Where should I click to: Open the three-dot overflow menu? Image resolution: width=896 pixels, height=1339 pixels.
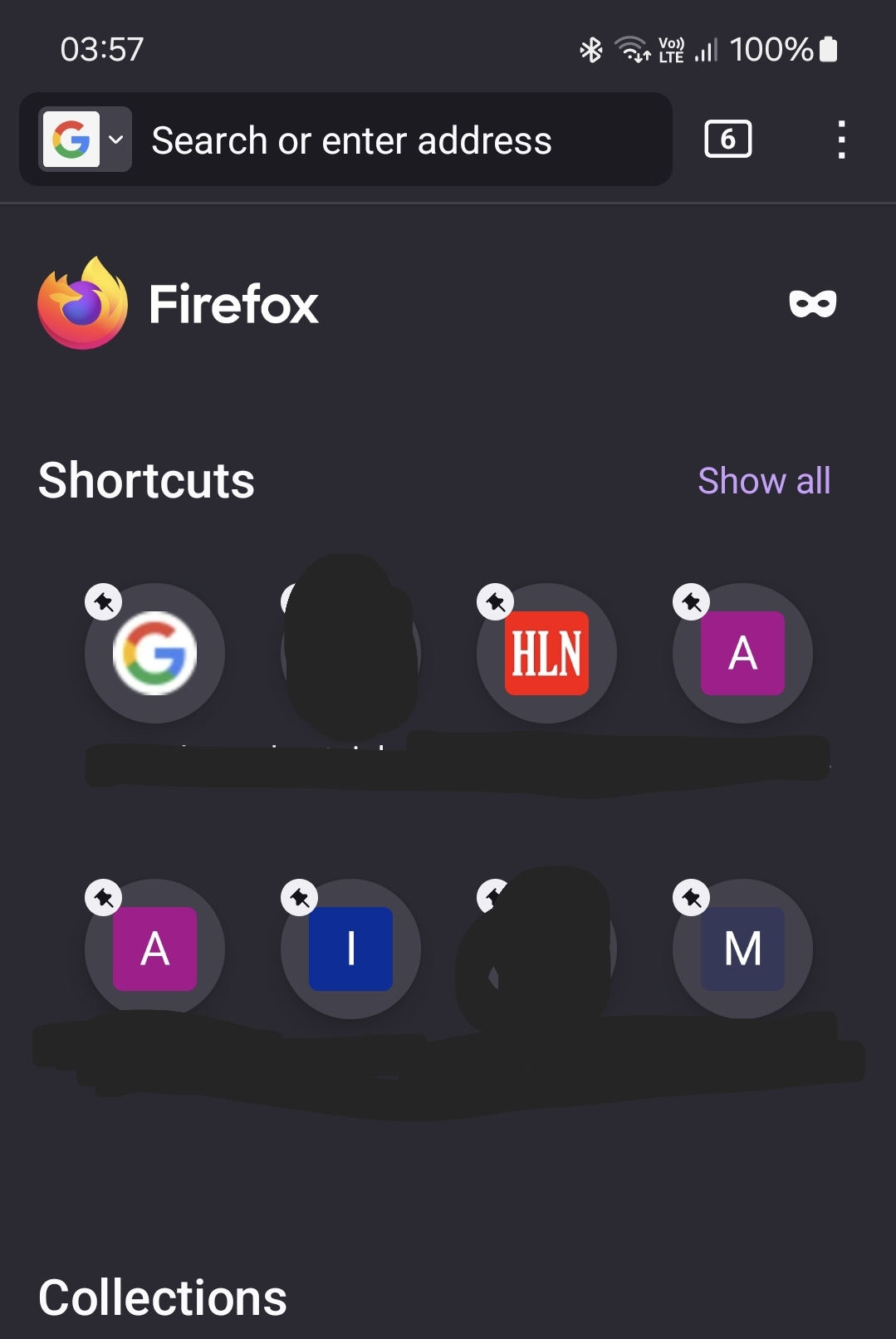tap(841, 140)
